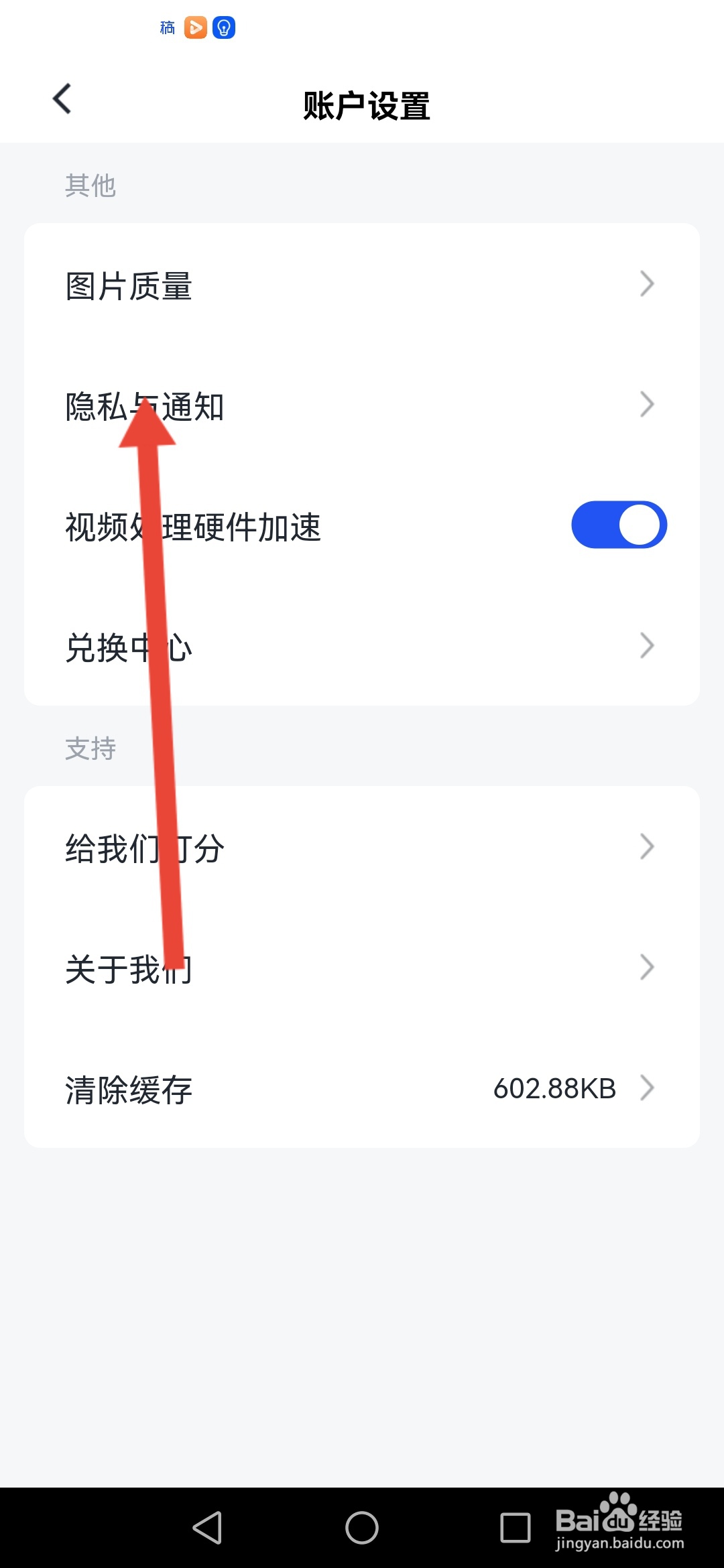Open the chevron next to 清除缓存
724x1568 pixels.
pos(646,1088)
